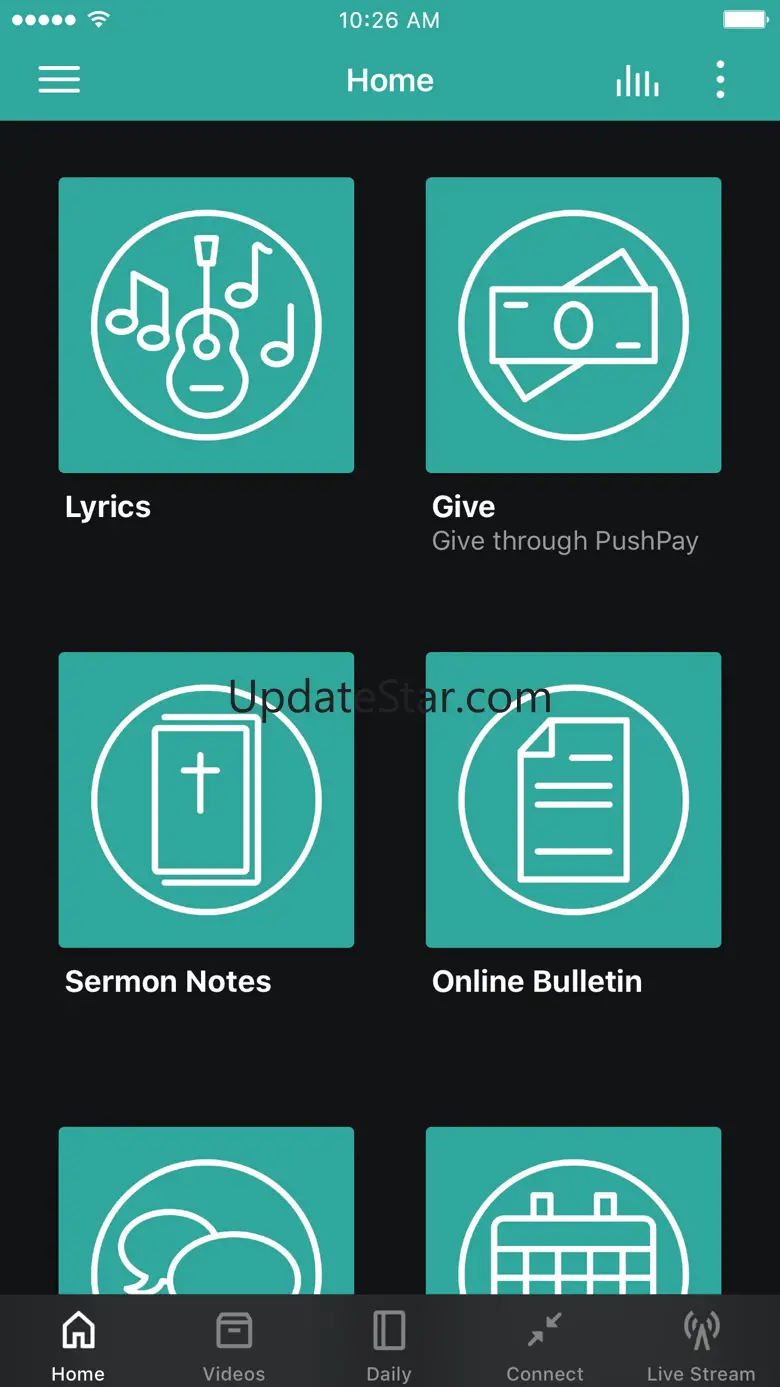This screenshot has width=780, height=1387.
Task: Switch to the Live Stream tab
Action: [x=701, y=1345]
